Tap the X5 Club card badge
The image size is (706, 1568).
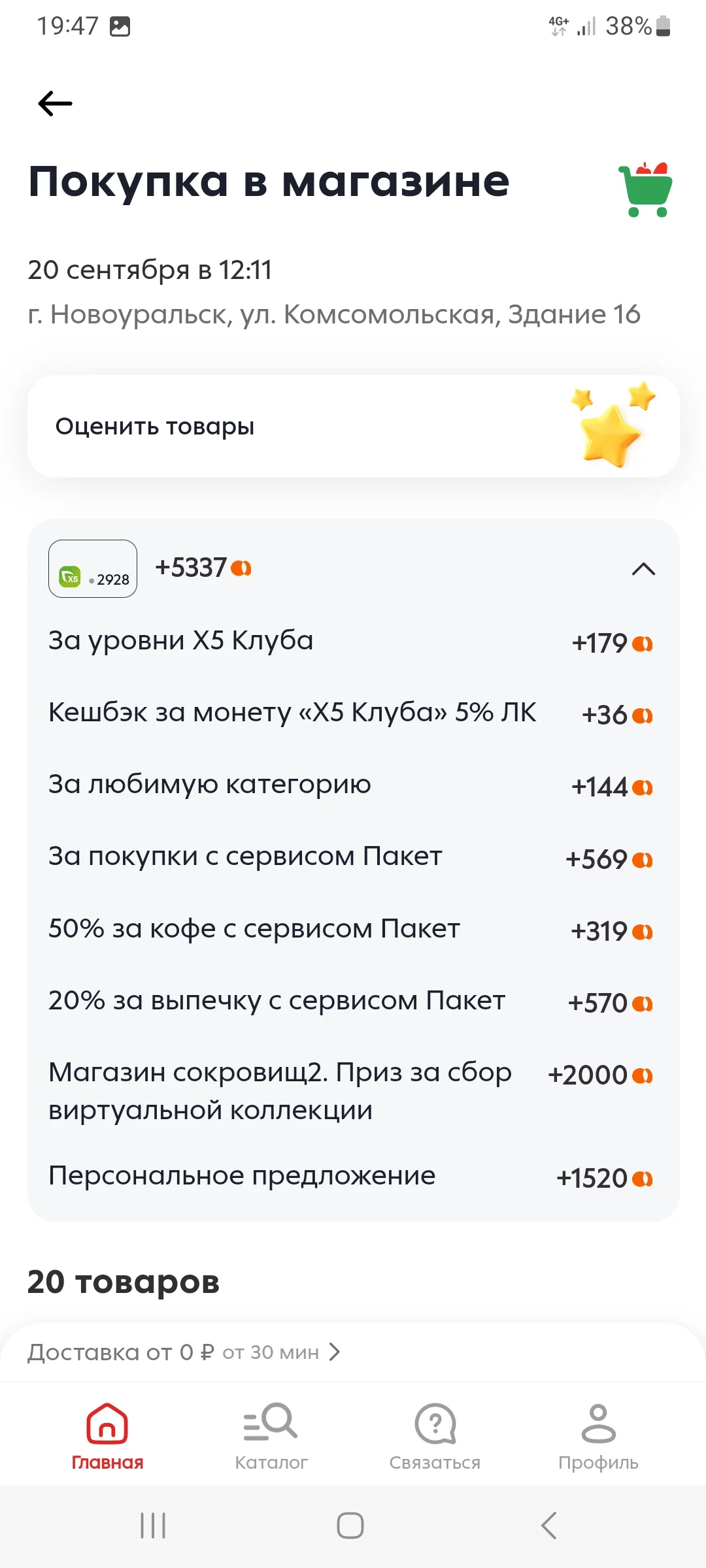pos(93,568)
